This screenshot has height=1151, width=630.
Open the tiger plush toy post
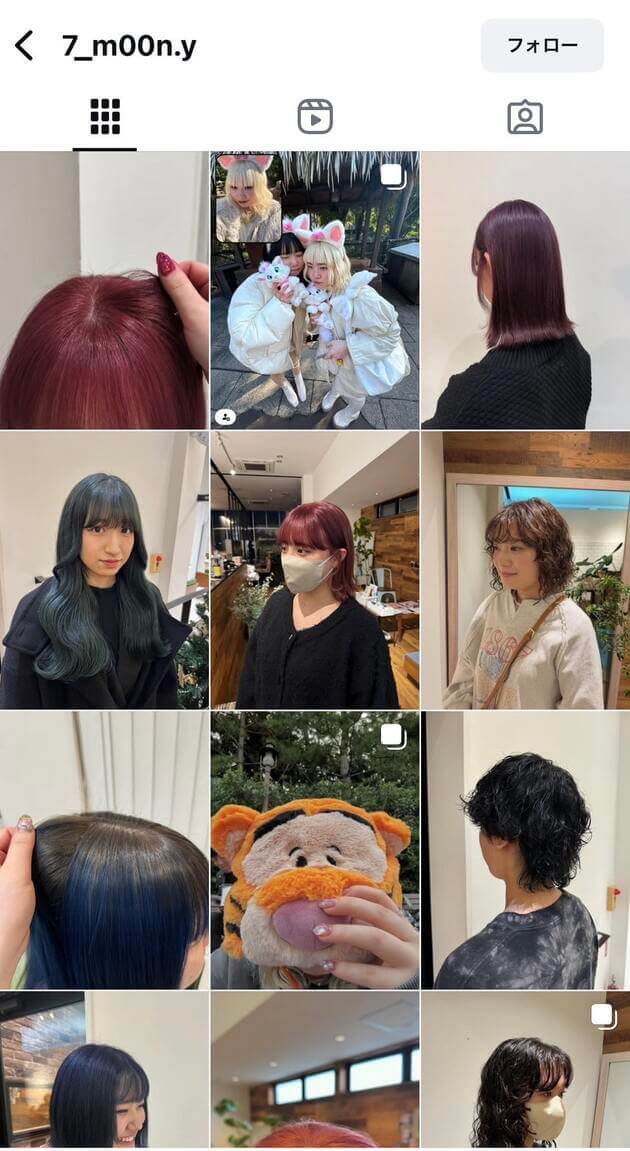pos(315,850)
